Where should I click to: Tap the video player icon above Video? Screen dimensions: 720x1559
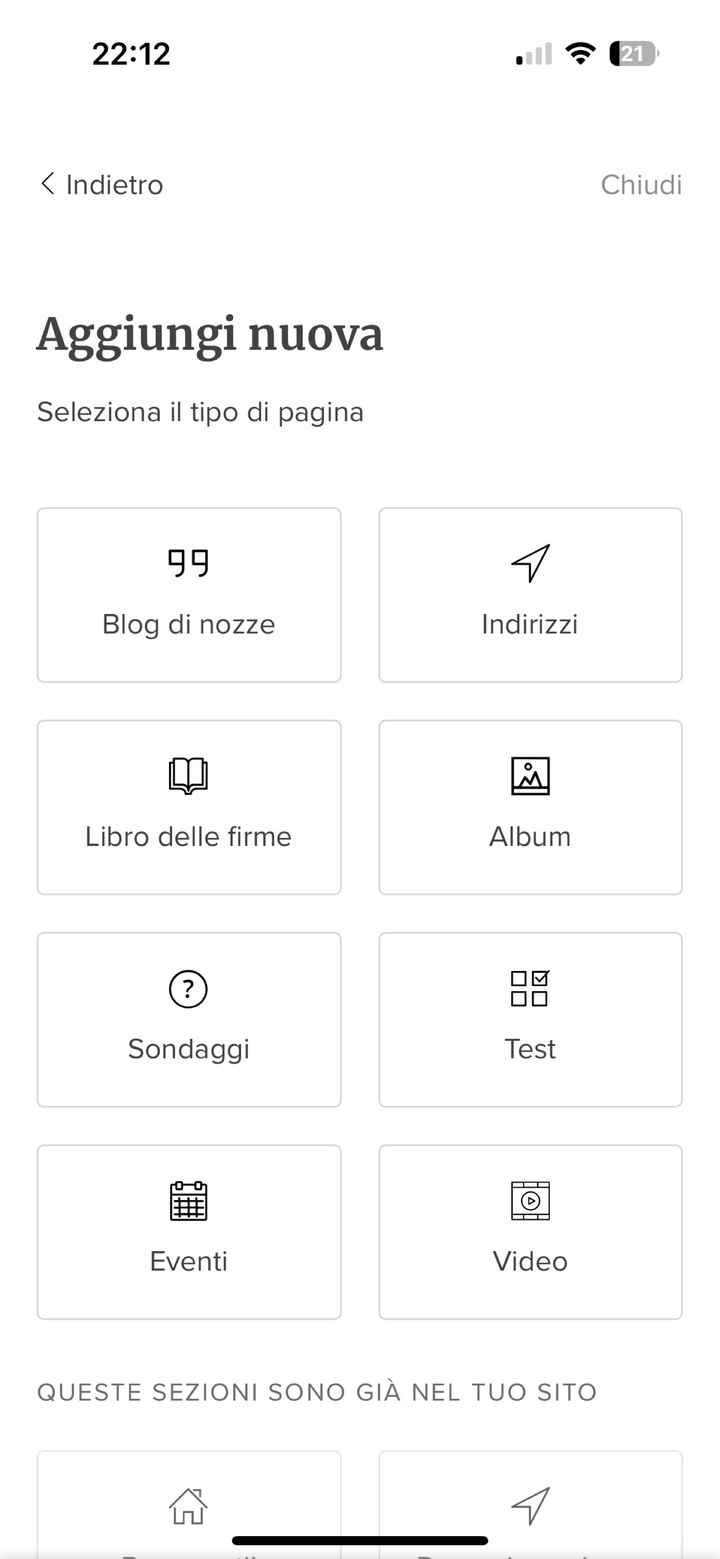(529, 1200)
